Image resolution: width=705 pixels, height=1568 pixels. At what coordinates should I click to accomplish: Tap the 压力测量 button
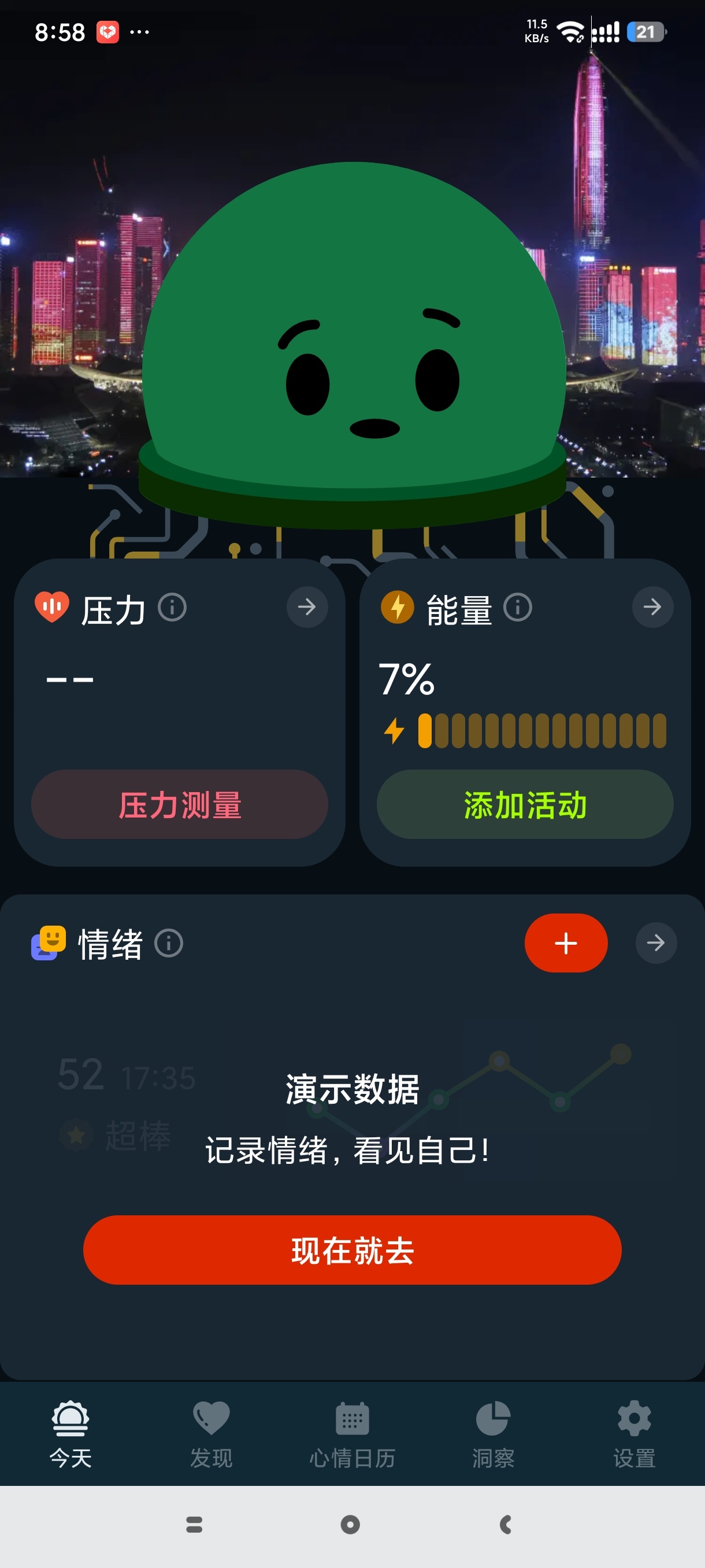[180, 805]
